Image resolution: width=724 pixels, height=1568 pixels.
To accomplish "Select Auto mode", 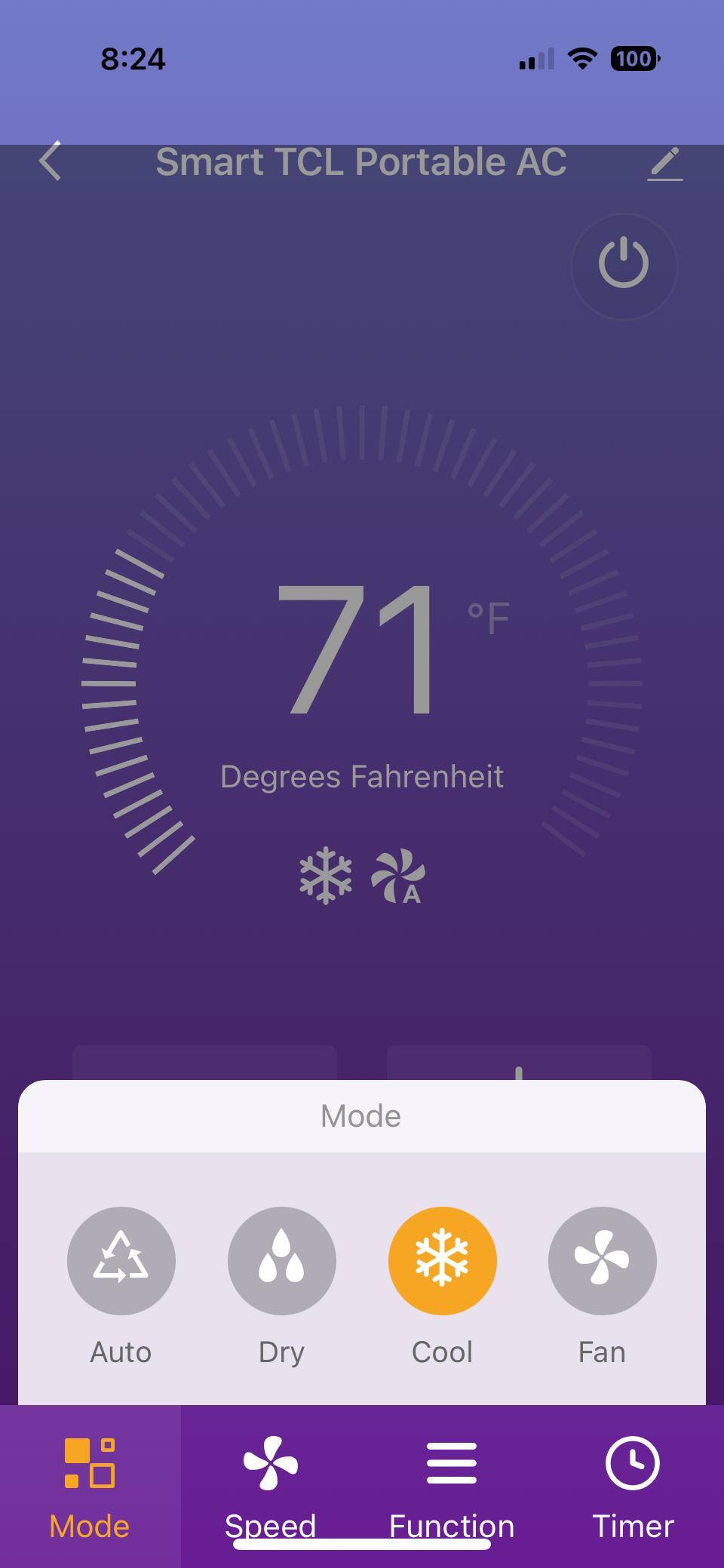I will 121,1260.
